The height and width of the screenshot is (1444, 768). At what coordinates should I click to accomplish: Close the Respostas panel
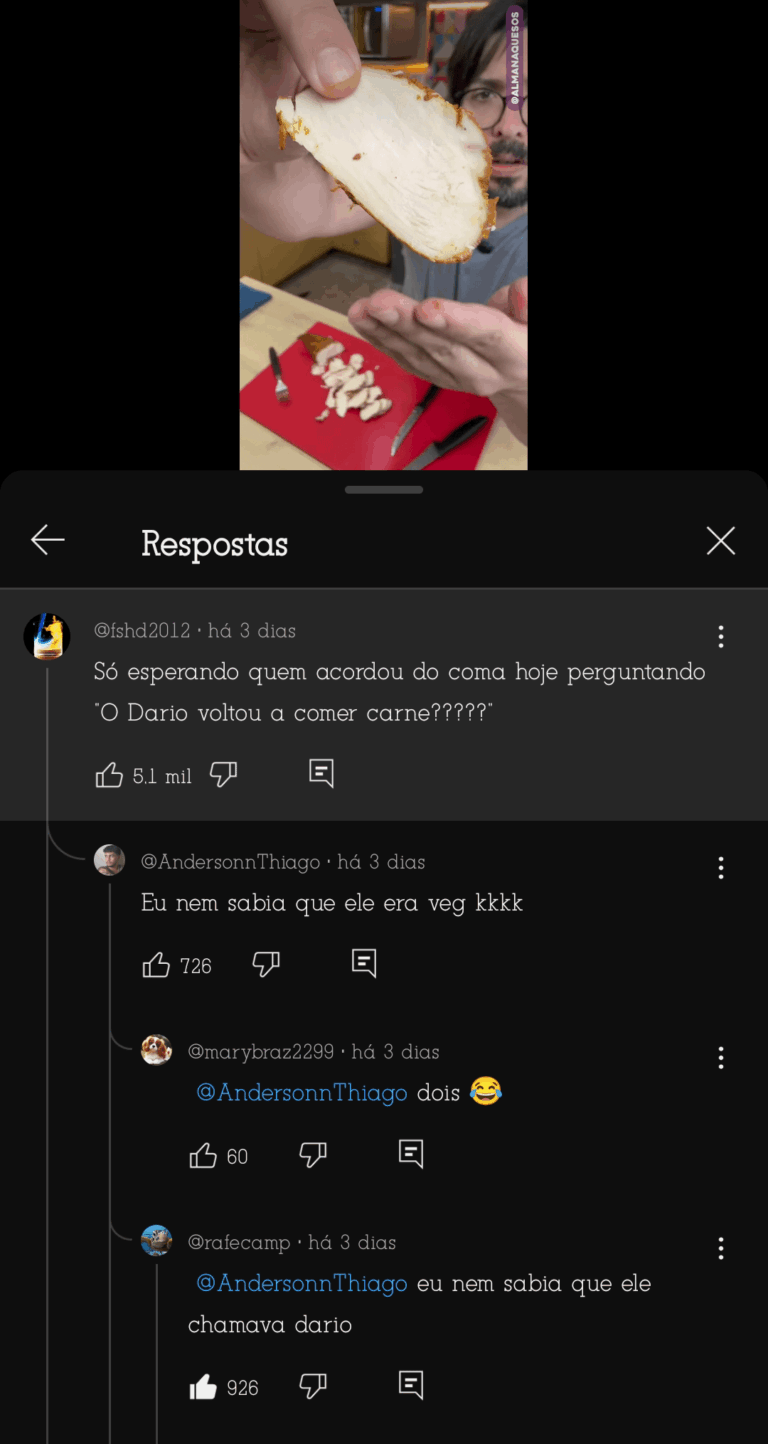(x=720, y=541)
